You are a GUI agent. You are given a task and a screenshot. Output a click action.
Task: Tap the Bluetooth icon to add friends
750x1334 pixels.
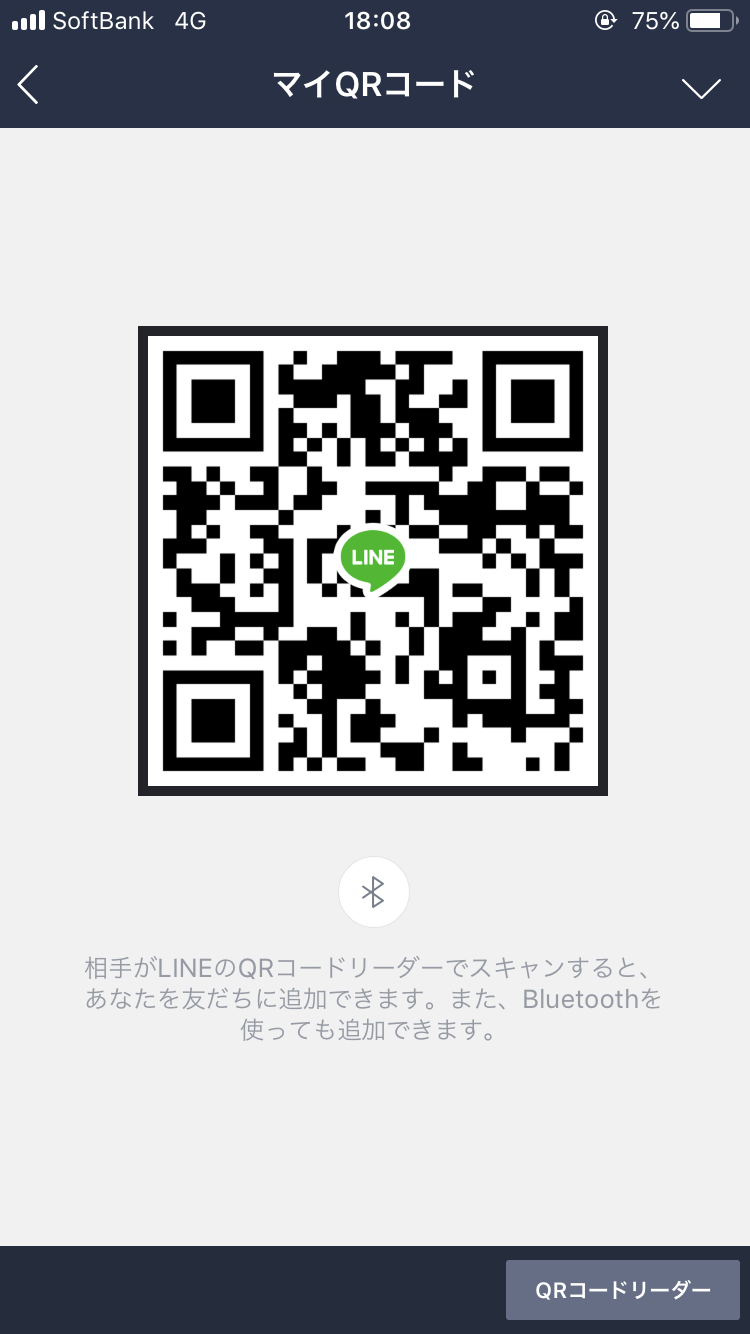(373, 892)
